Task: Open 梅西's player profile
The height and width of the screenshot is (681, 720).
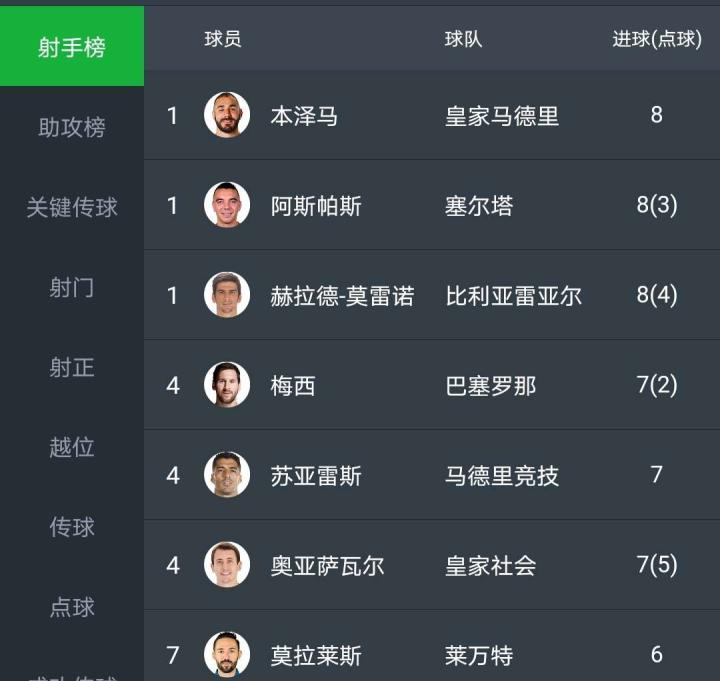Action: 293,386
